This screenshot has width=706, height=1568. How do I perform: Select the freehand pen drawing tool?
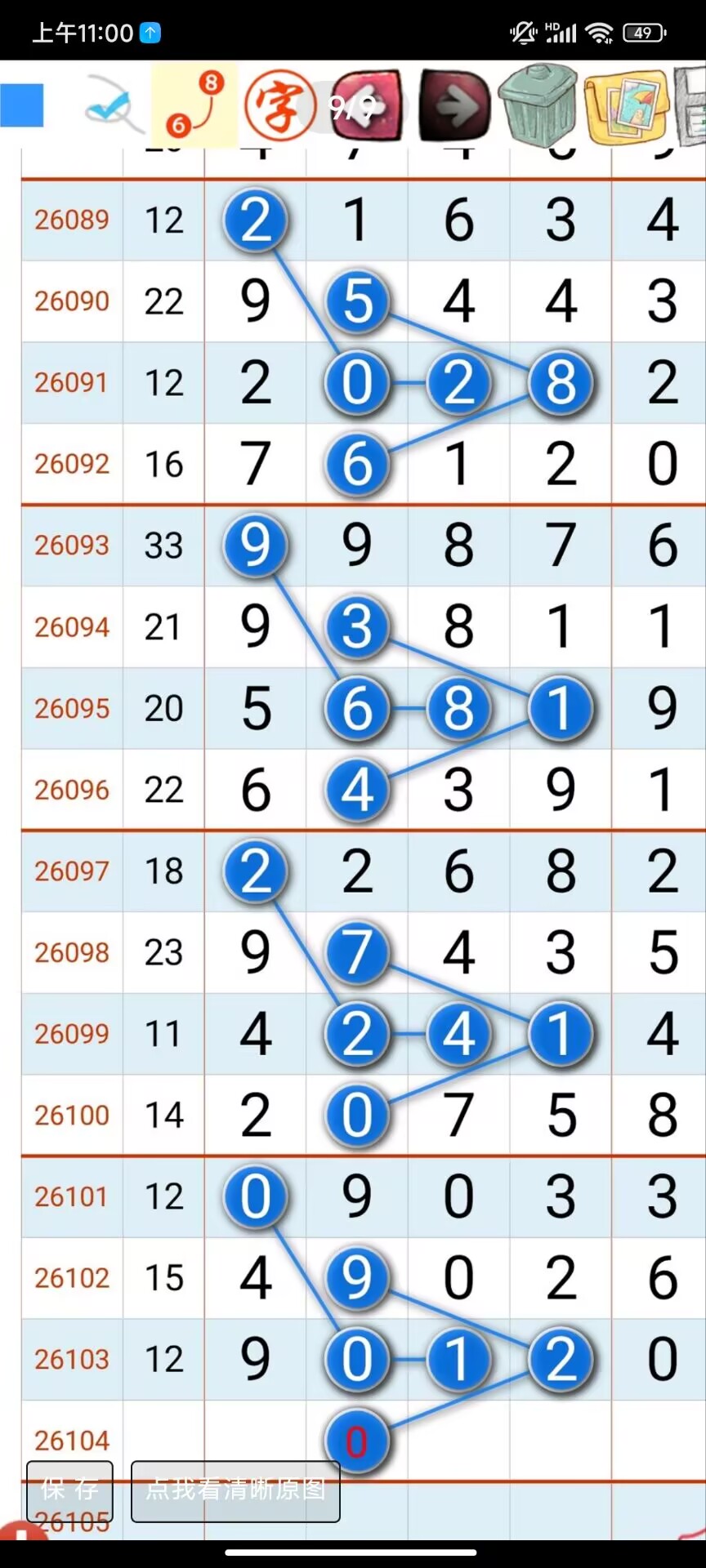coord(113,106)
